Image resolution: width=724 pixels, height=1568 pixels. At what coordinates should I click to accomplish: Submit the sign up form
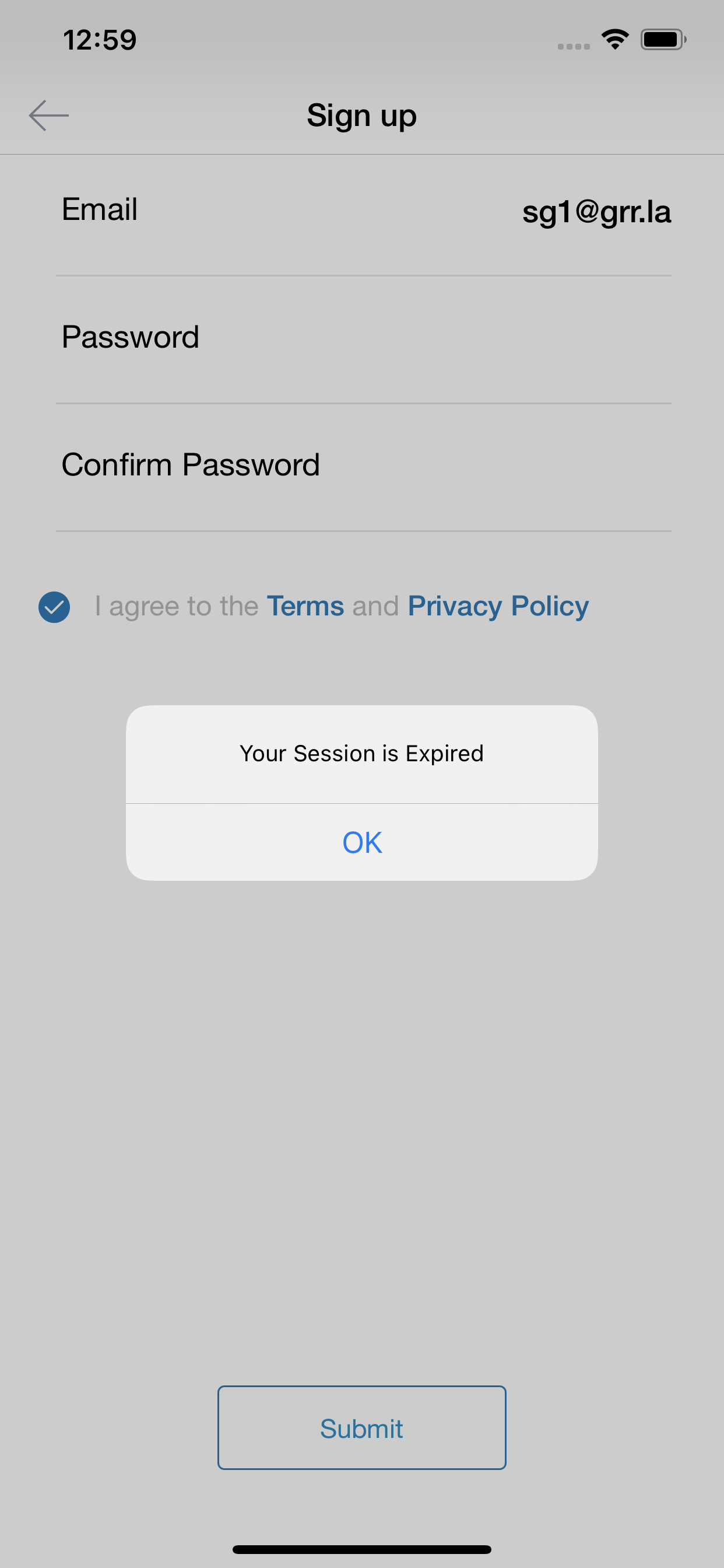pyautogui.click(x=362, y=1427)
